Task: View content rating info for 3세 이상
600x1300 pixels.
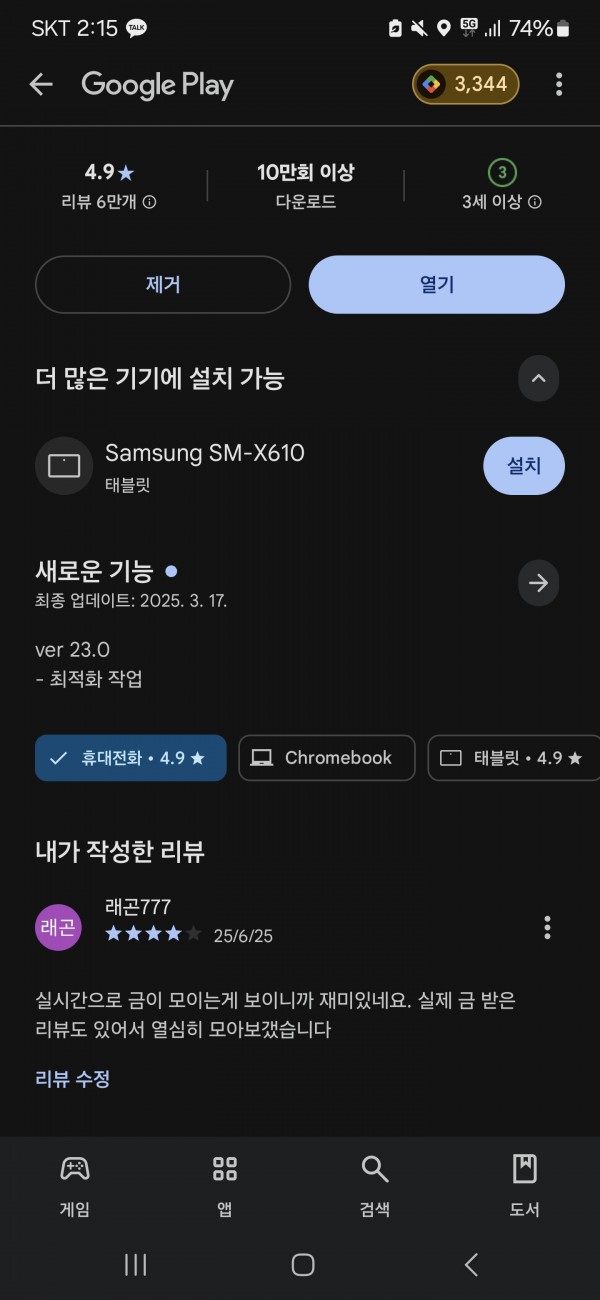Action: click(535, 202)
